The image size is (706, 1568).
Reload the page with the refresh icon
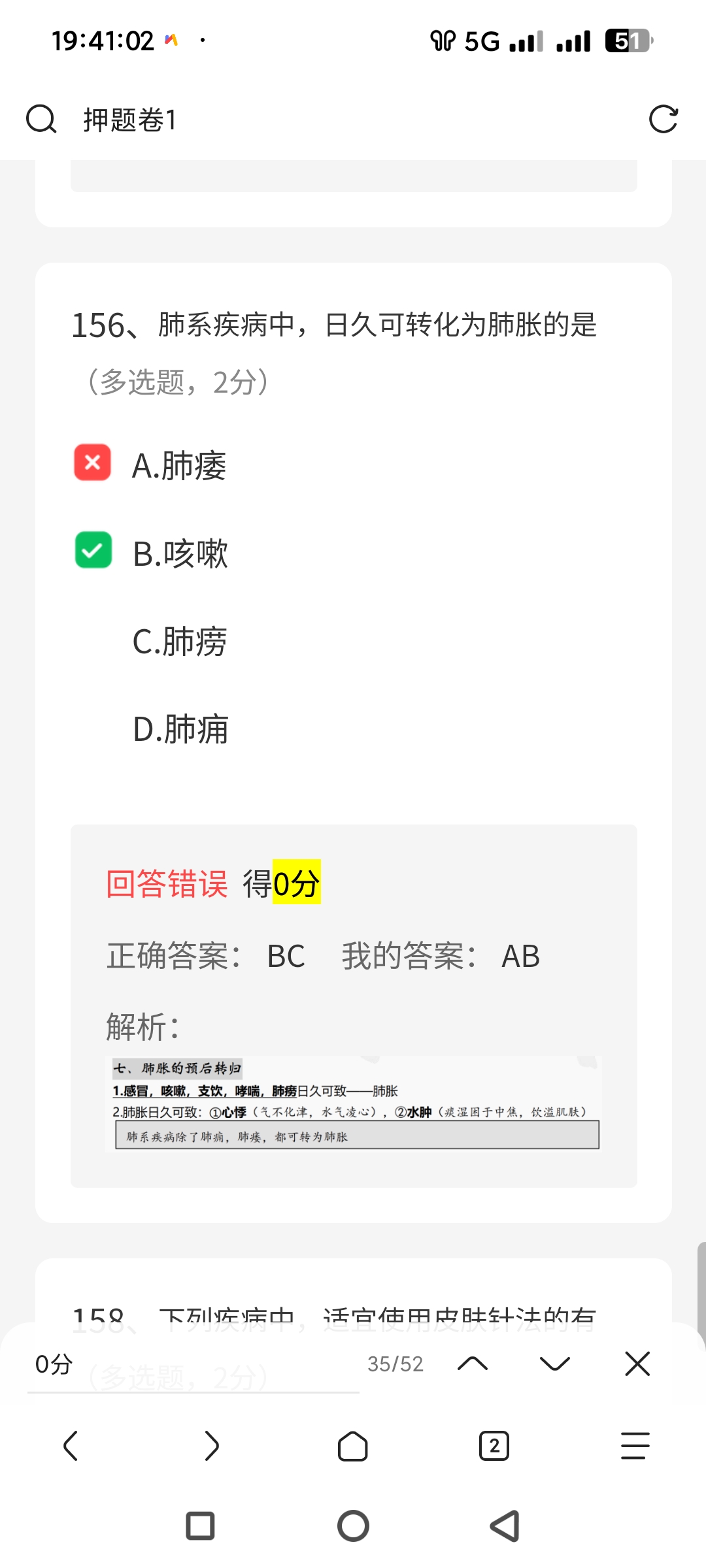click(663, 120)
